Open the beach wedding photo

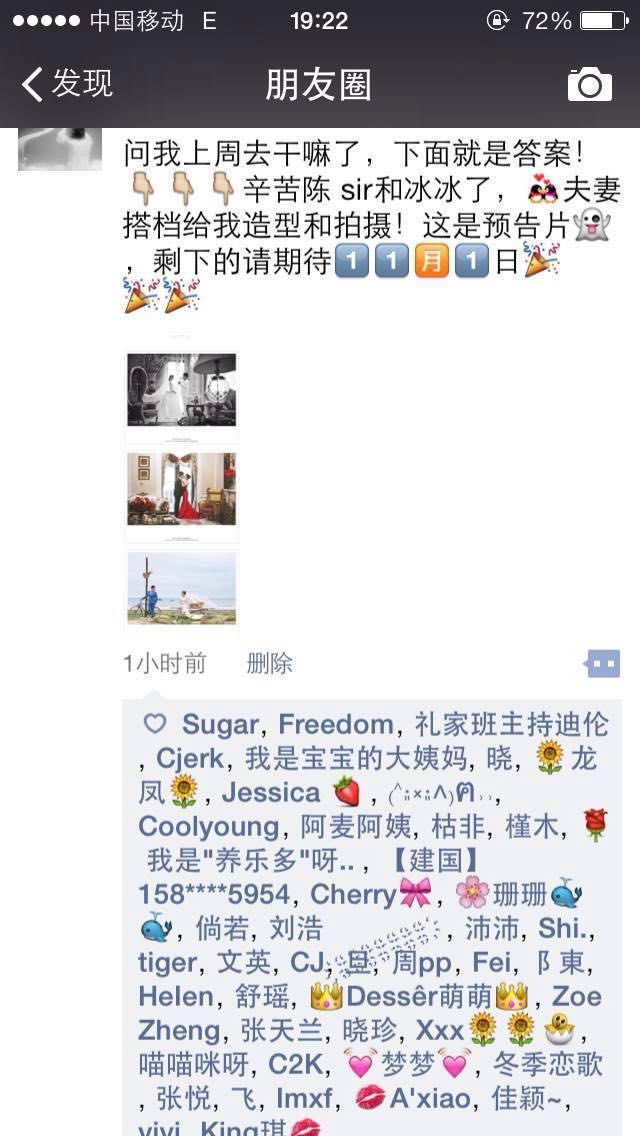click(182, 588)
